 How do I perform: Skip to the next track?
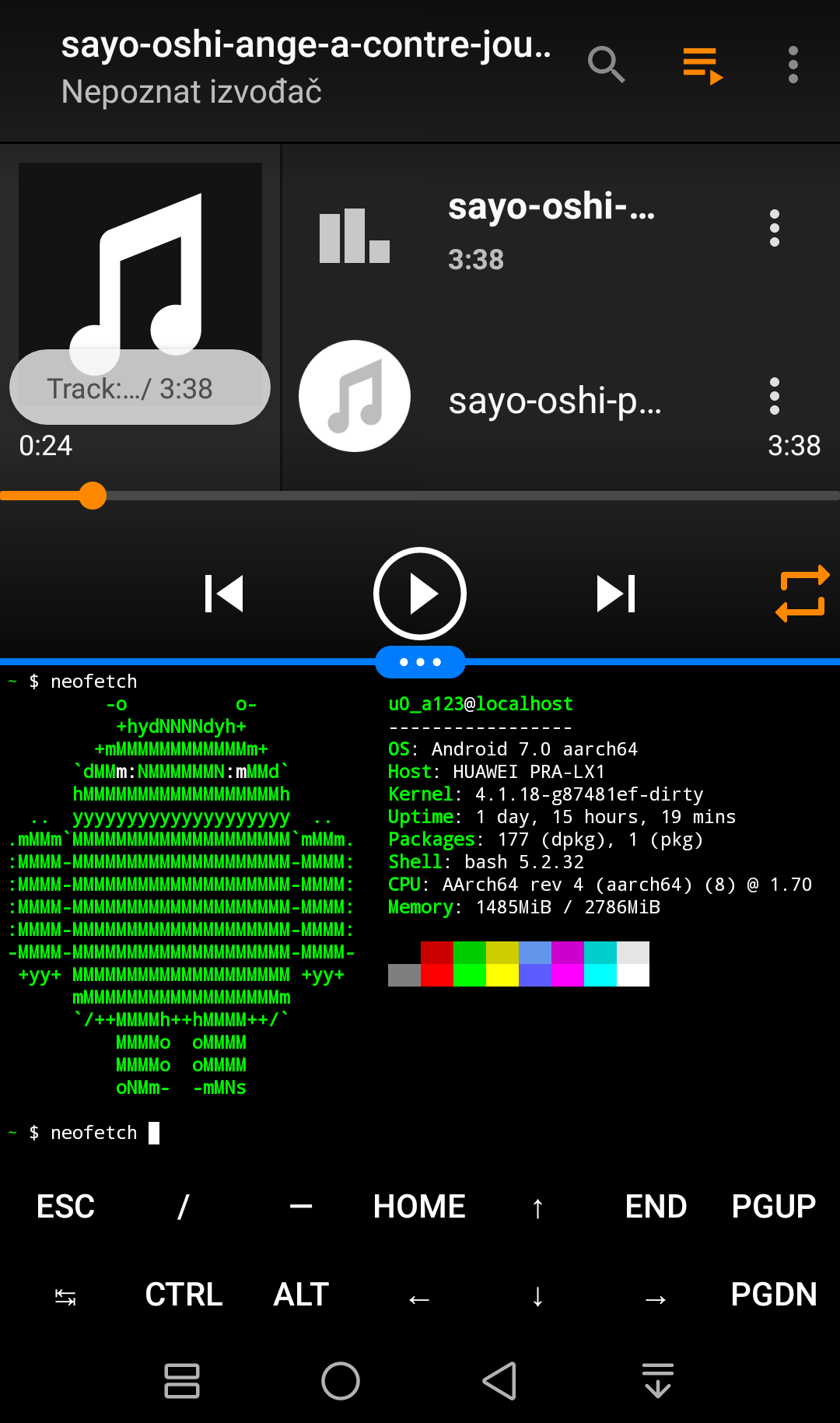616,594
